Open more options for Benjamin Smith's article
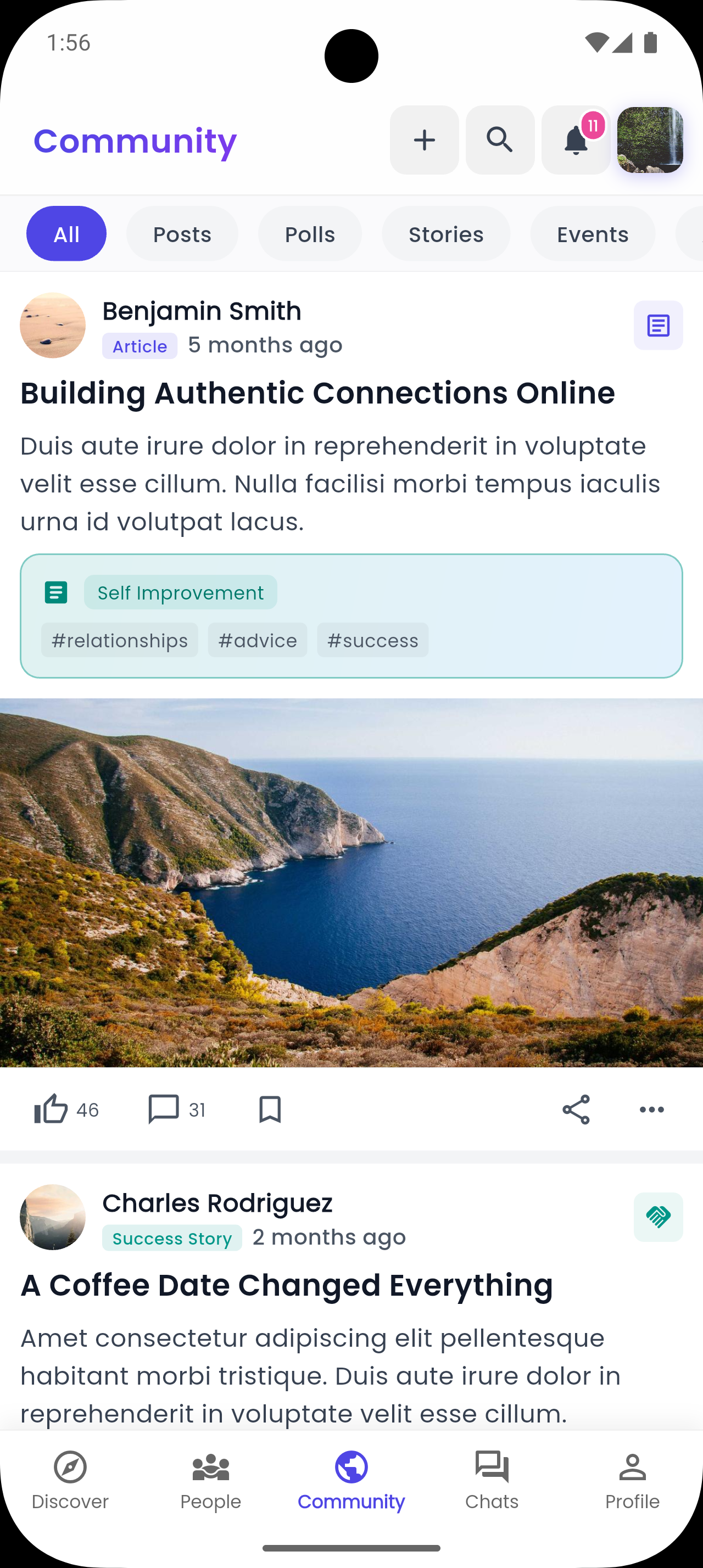This screenshot has width=703, height=1568. pos(651,1109)
